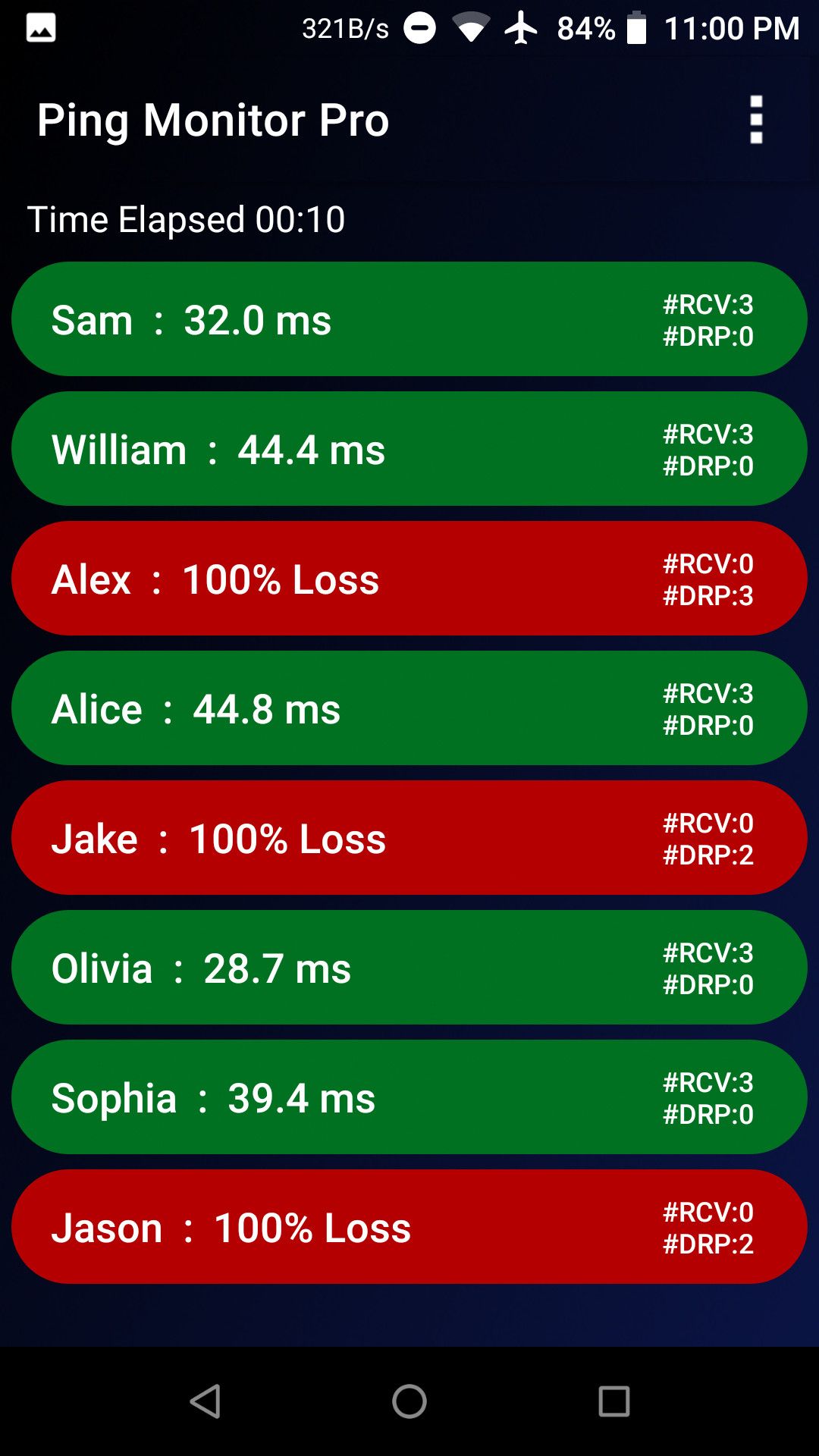Tap the screenshot notification icon
This screenshot has height=1456, width=819.
42,29
